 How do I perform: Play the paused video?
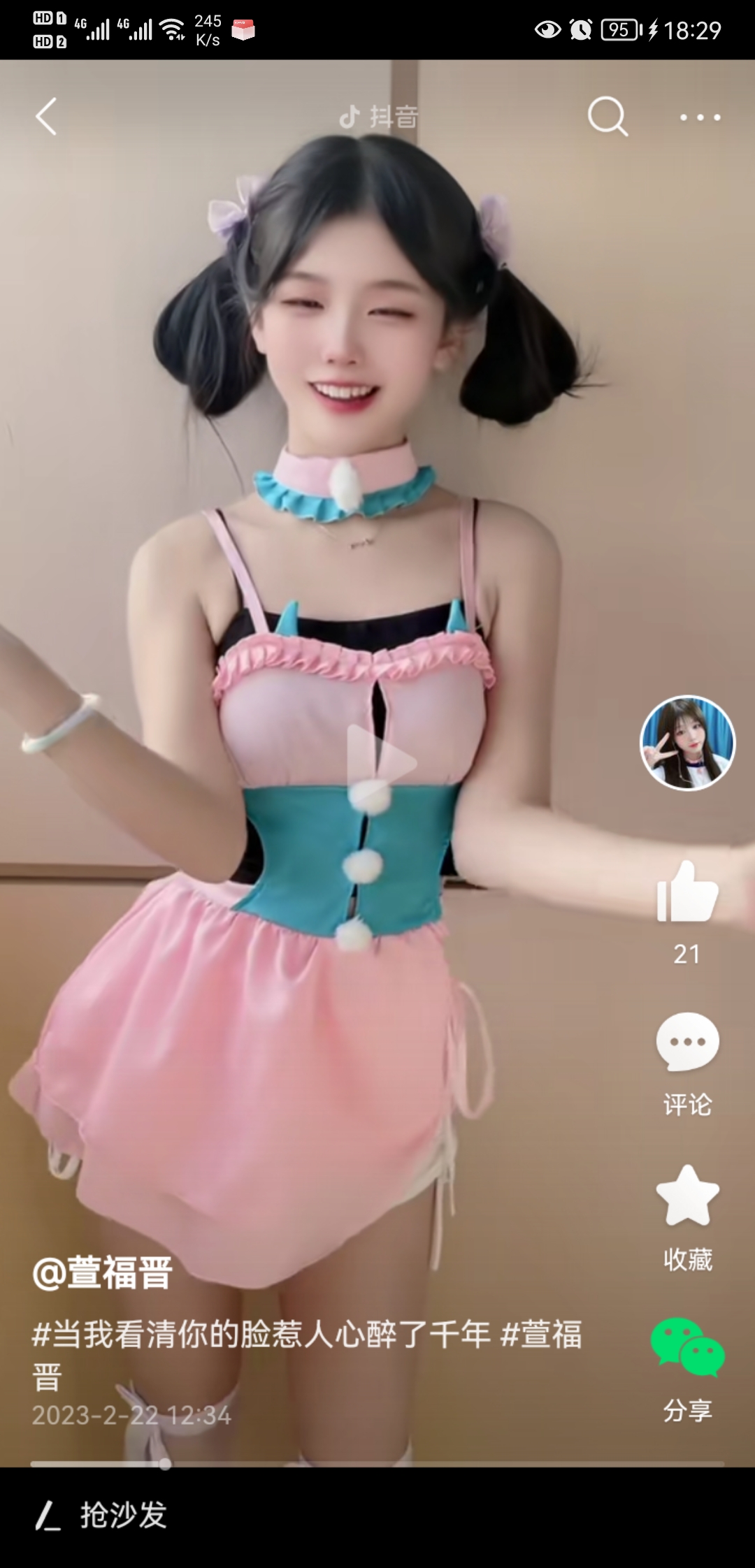381,763
